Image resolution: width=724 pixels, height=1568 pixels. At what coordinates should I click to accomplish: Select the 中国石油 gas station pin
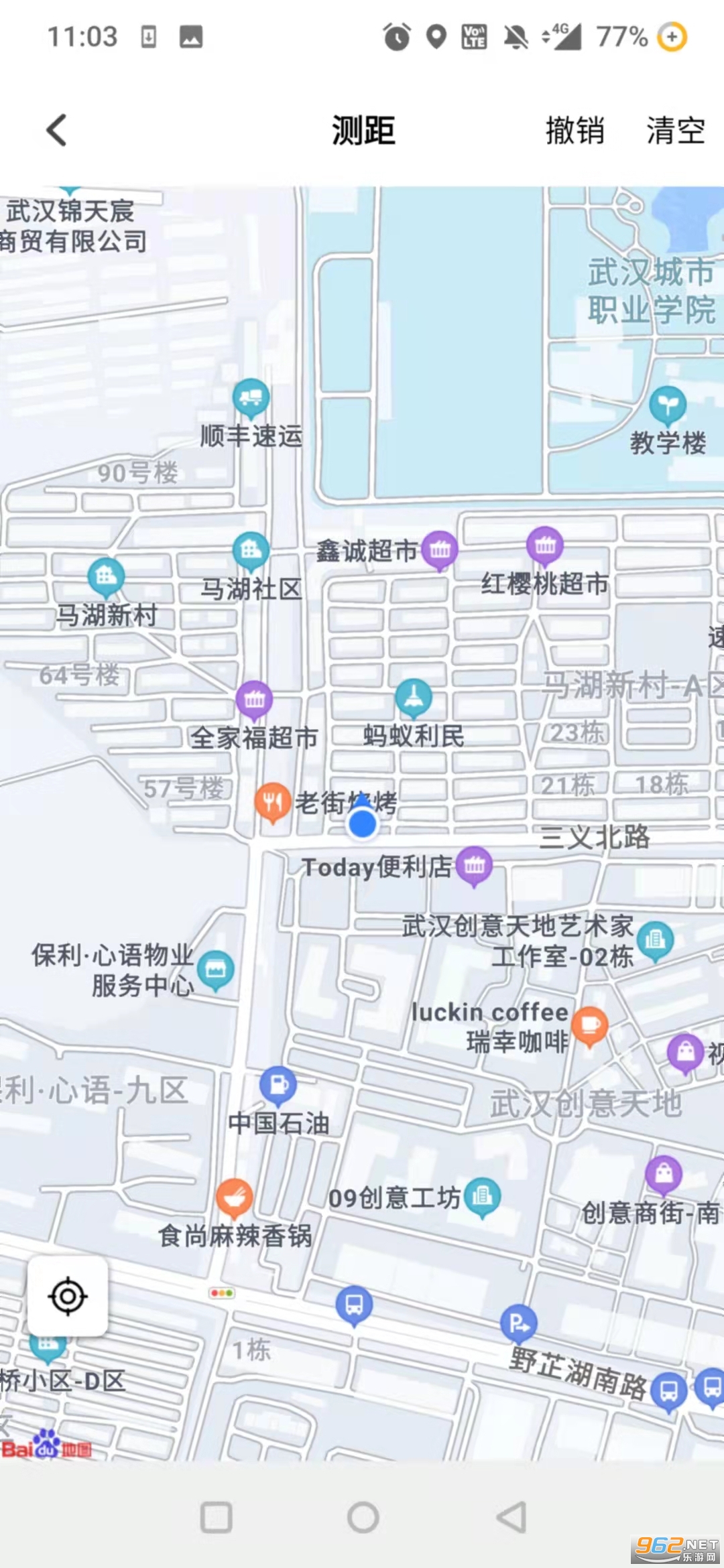(278, 1086)
